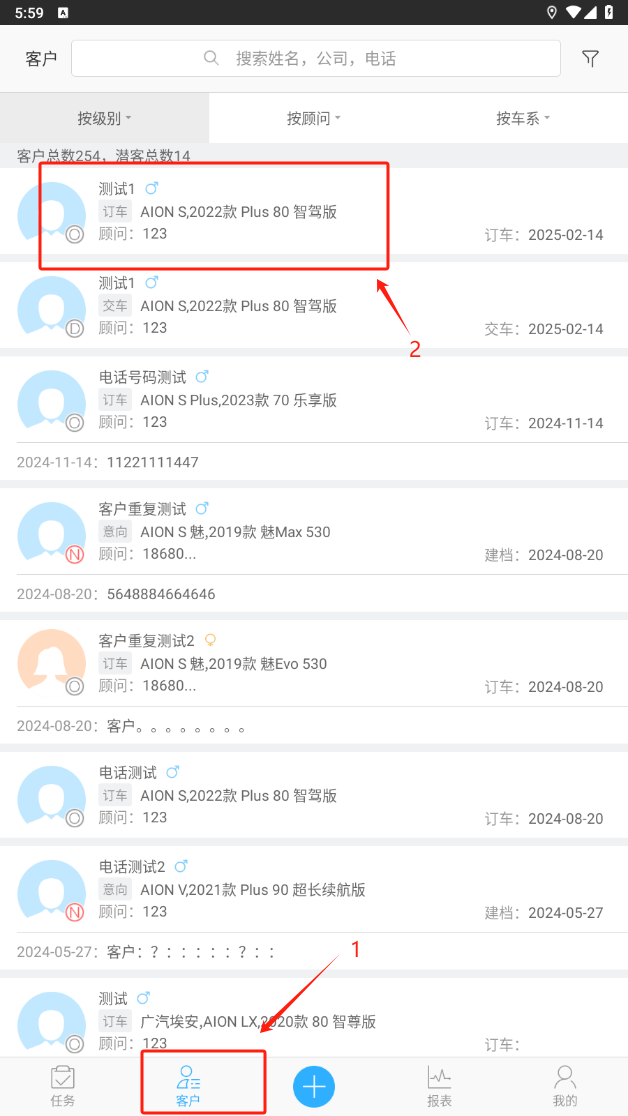This screenshot has width=628, height=1116.
Task: Add a new customer with plus button
Action: click(x=314, y=1086)
